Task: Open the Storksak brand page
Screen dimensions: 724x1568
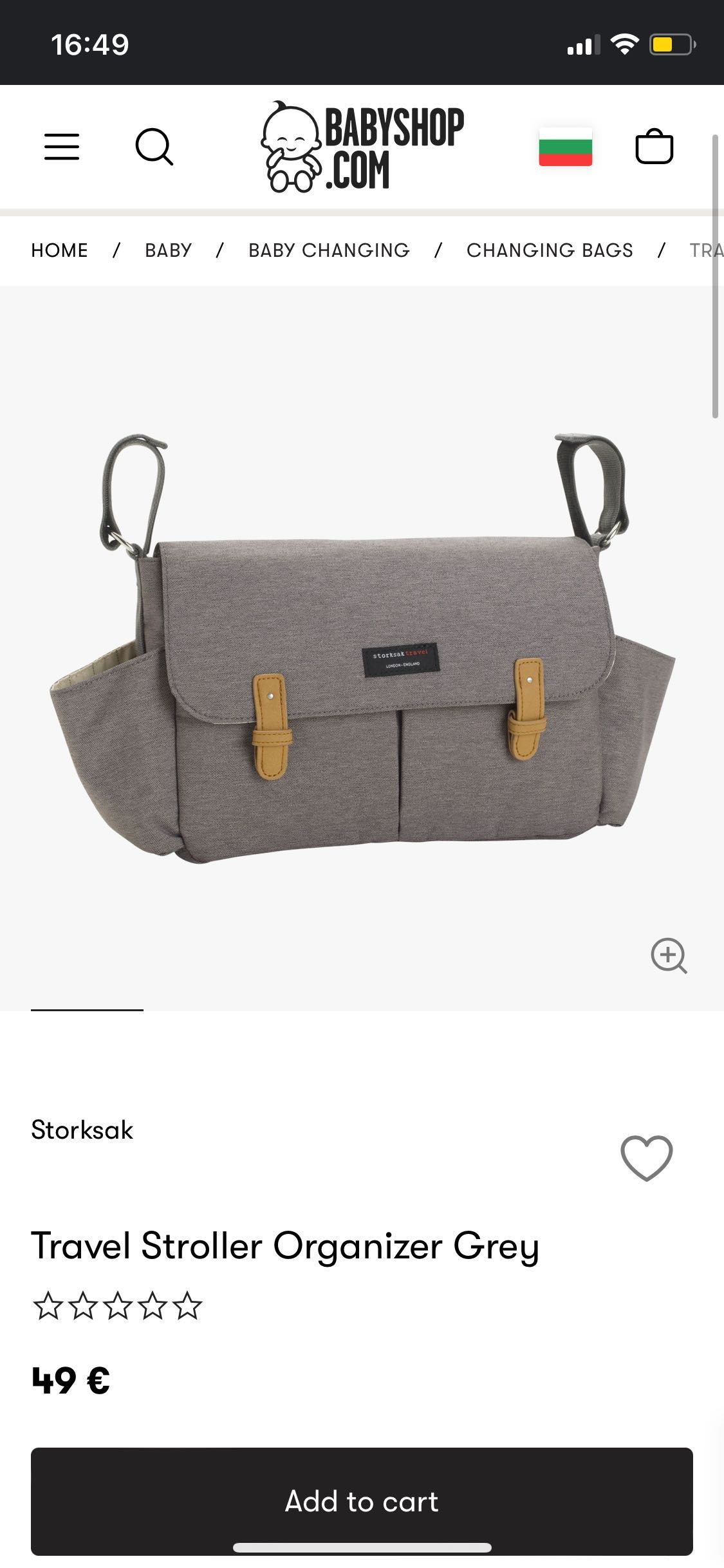Action: pos(82,1130)
